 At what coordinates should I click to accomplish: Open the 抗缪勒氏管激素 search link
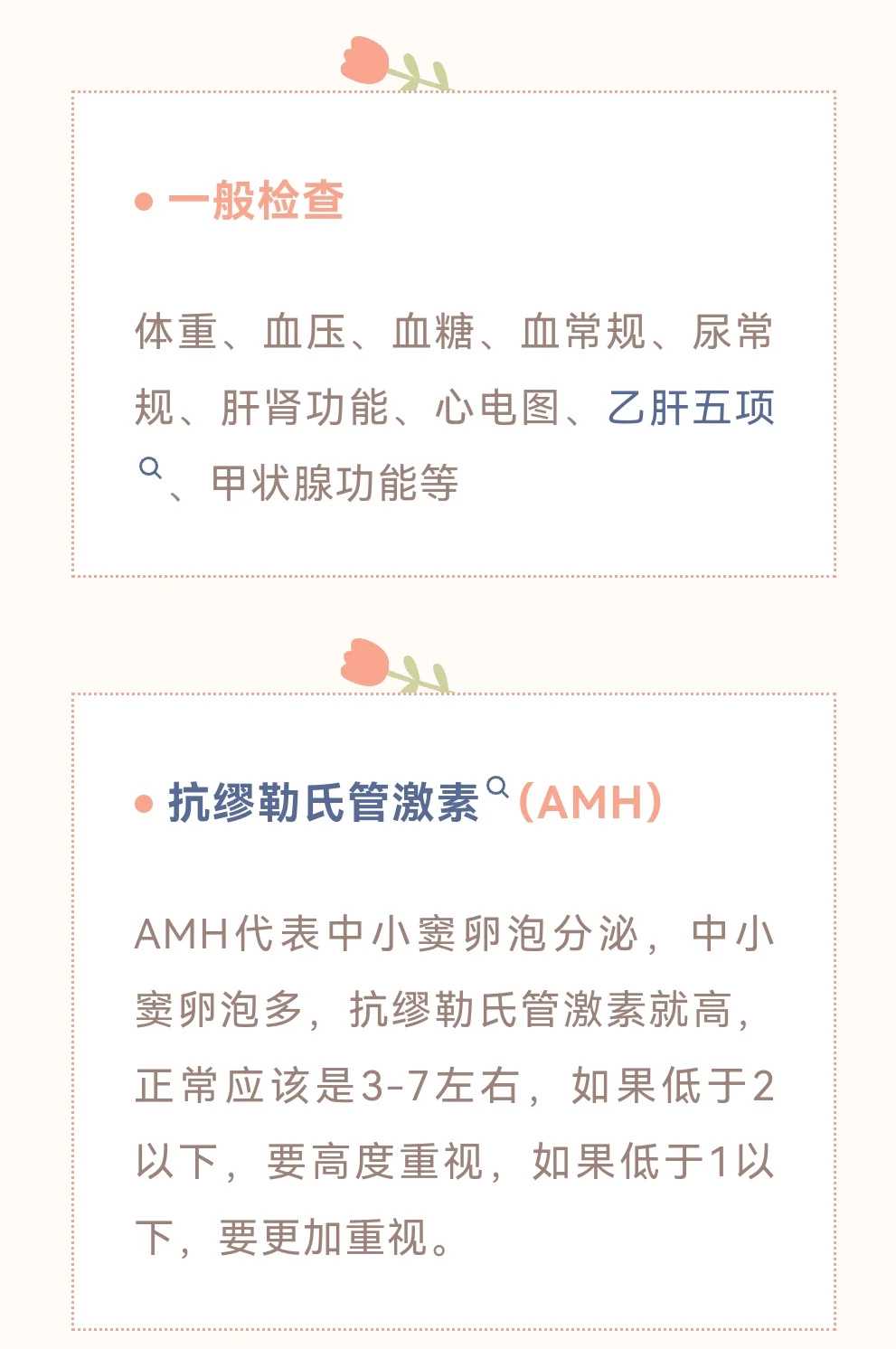[323, 802]
